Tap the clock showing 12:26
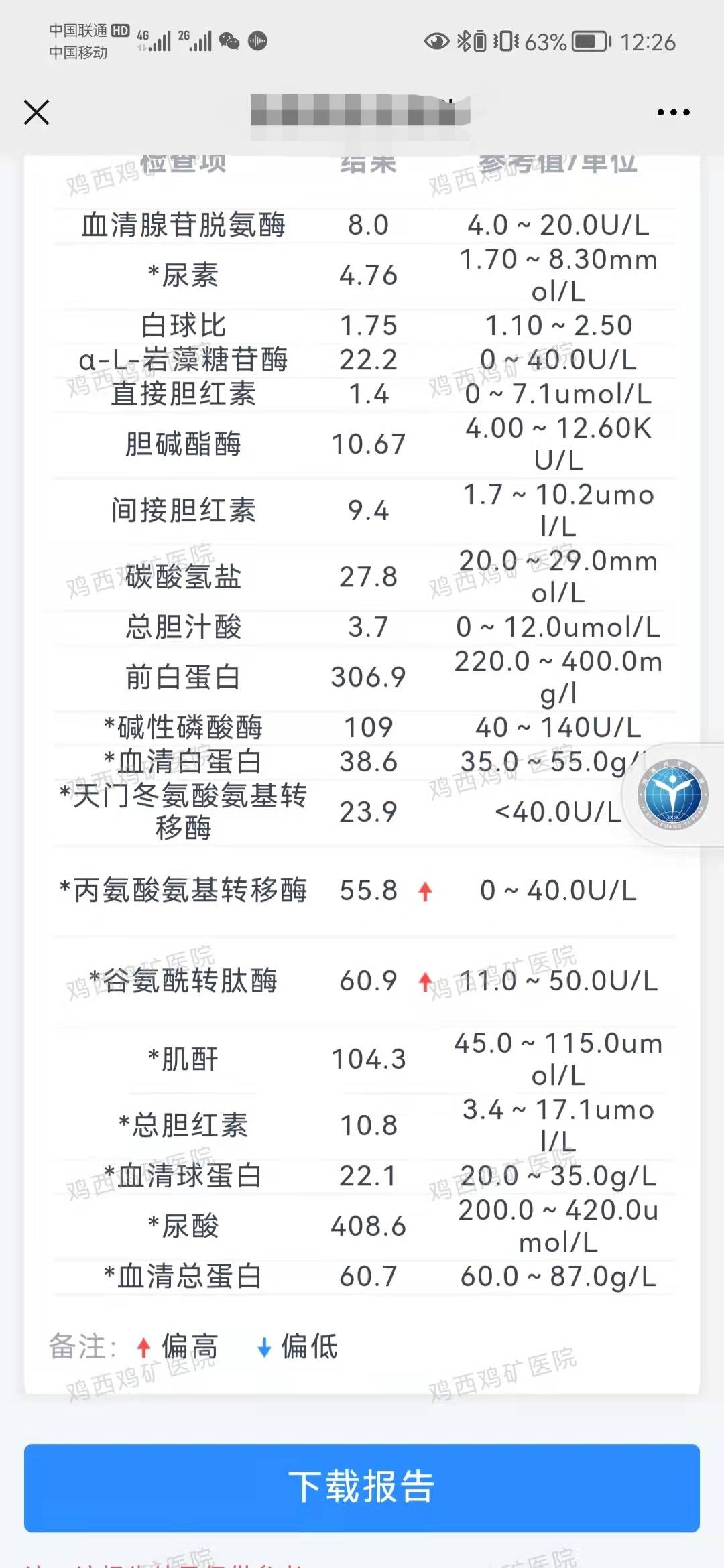This screenshot has width=724, height=1568. tap(647, 42)
